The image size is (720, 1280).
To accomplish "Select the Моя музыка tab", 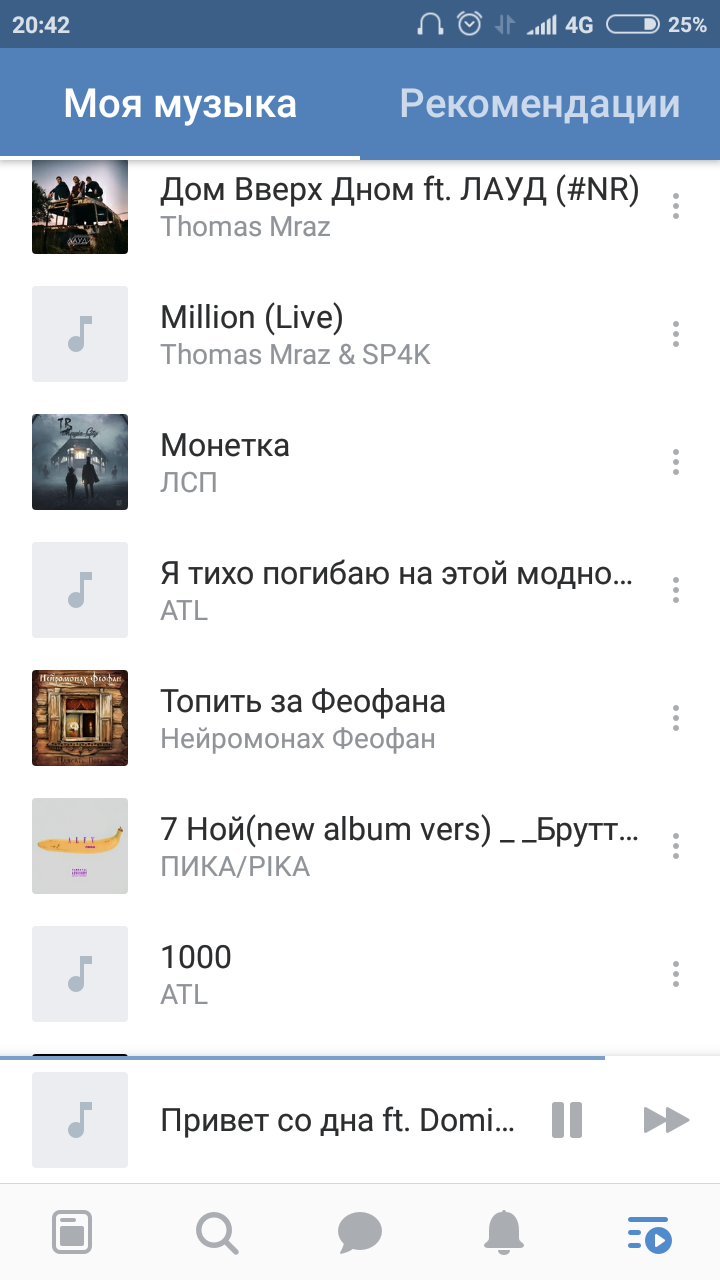I will 180,104.
